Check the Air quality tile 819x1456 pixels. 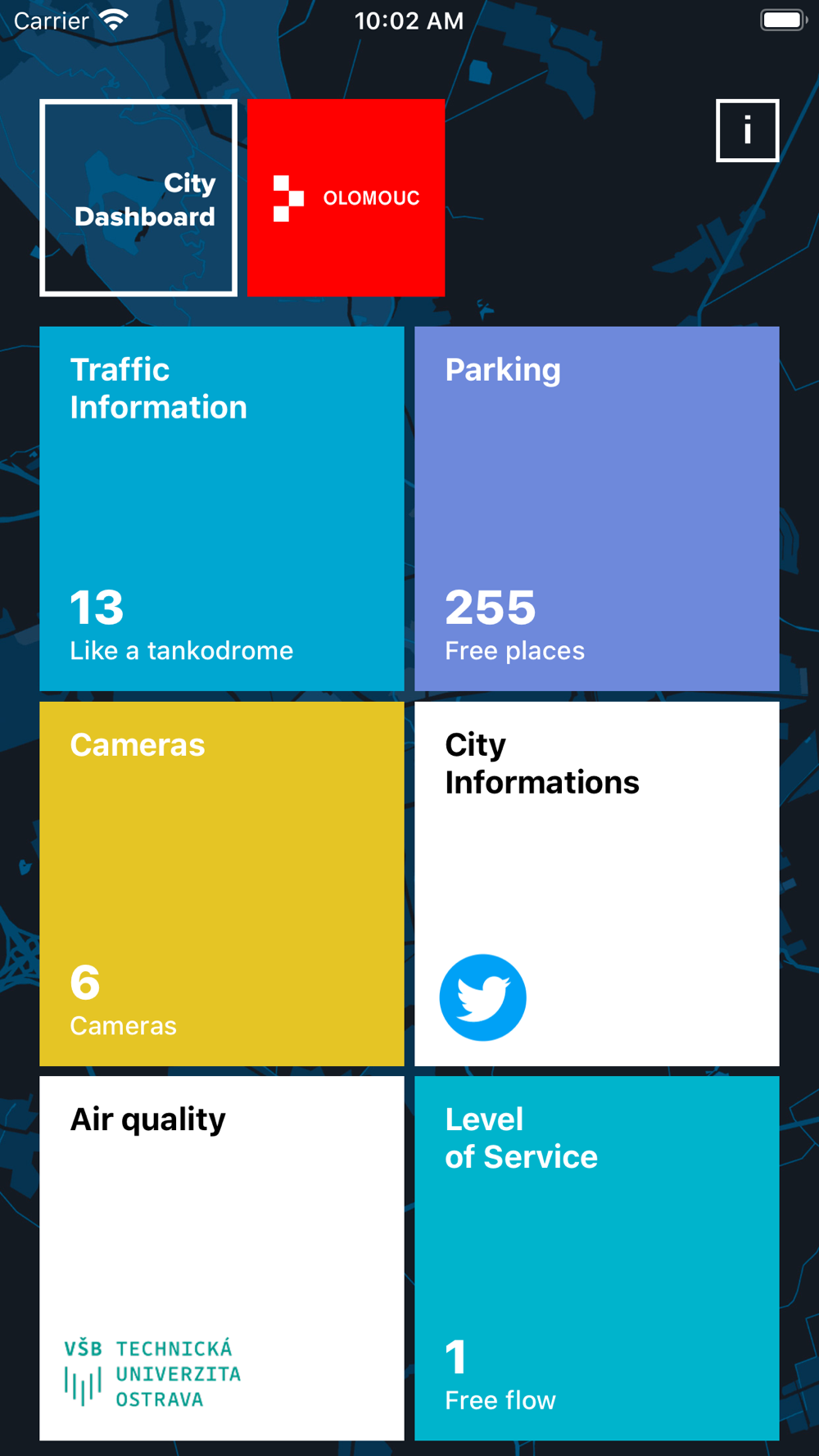222,1258
